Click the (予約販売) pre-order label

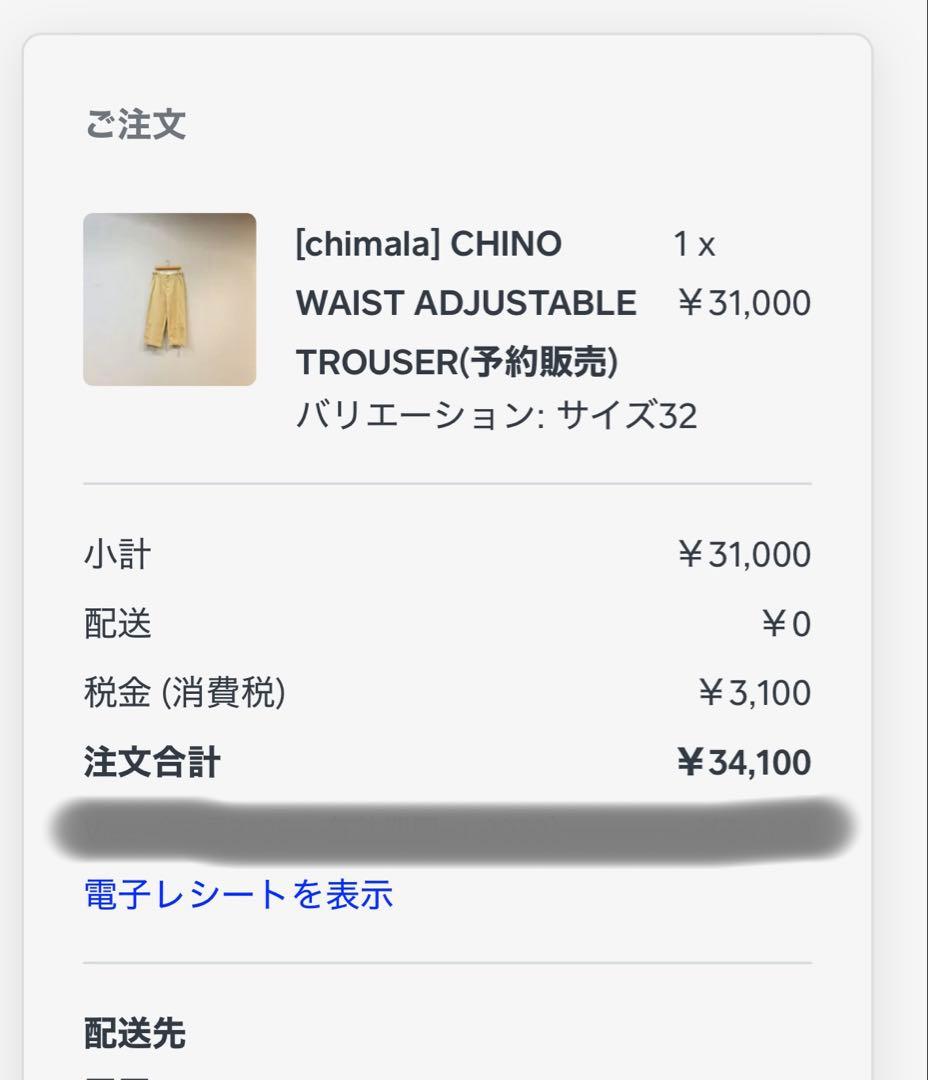click(548, 362)
